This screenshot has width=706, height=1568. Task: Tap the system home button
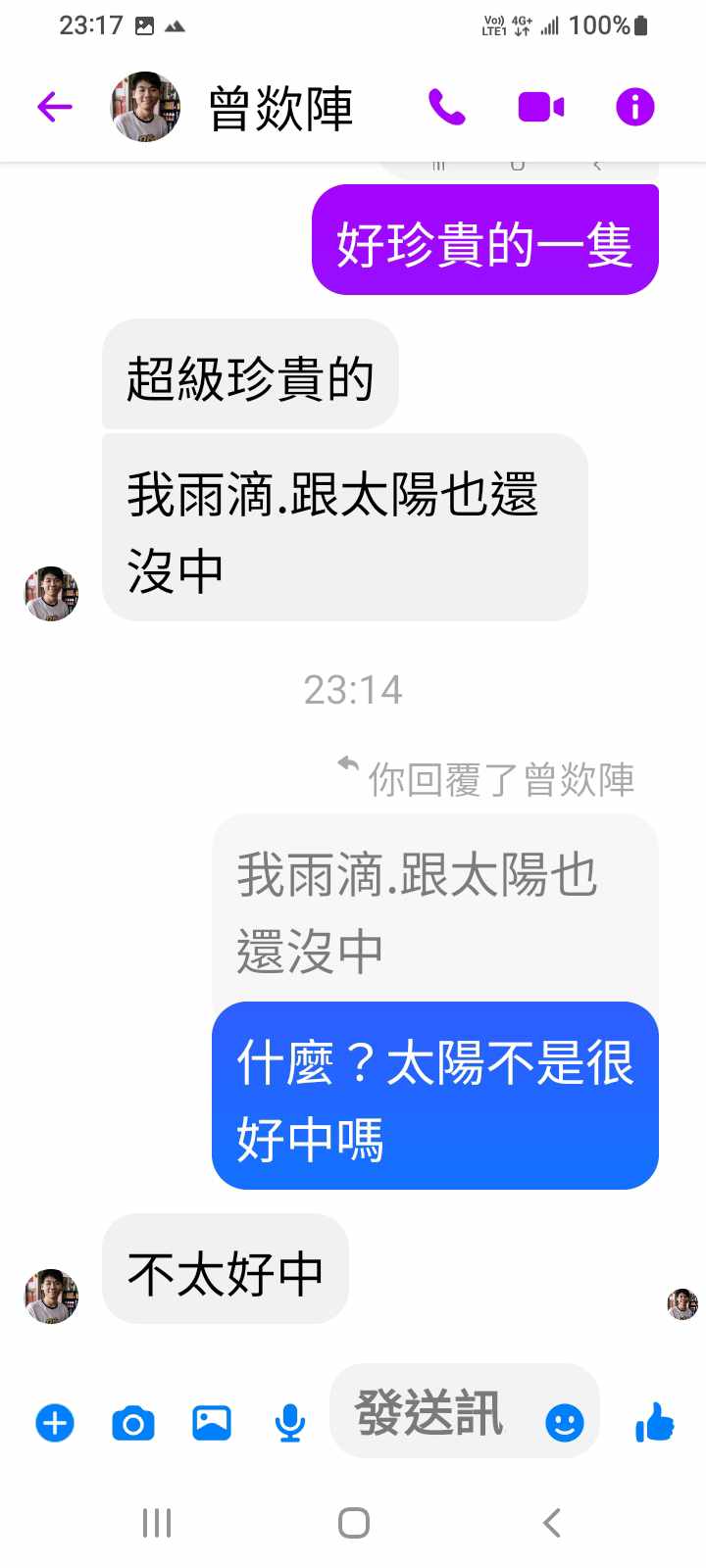(x=353, y=1523)
